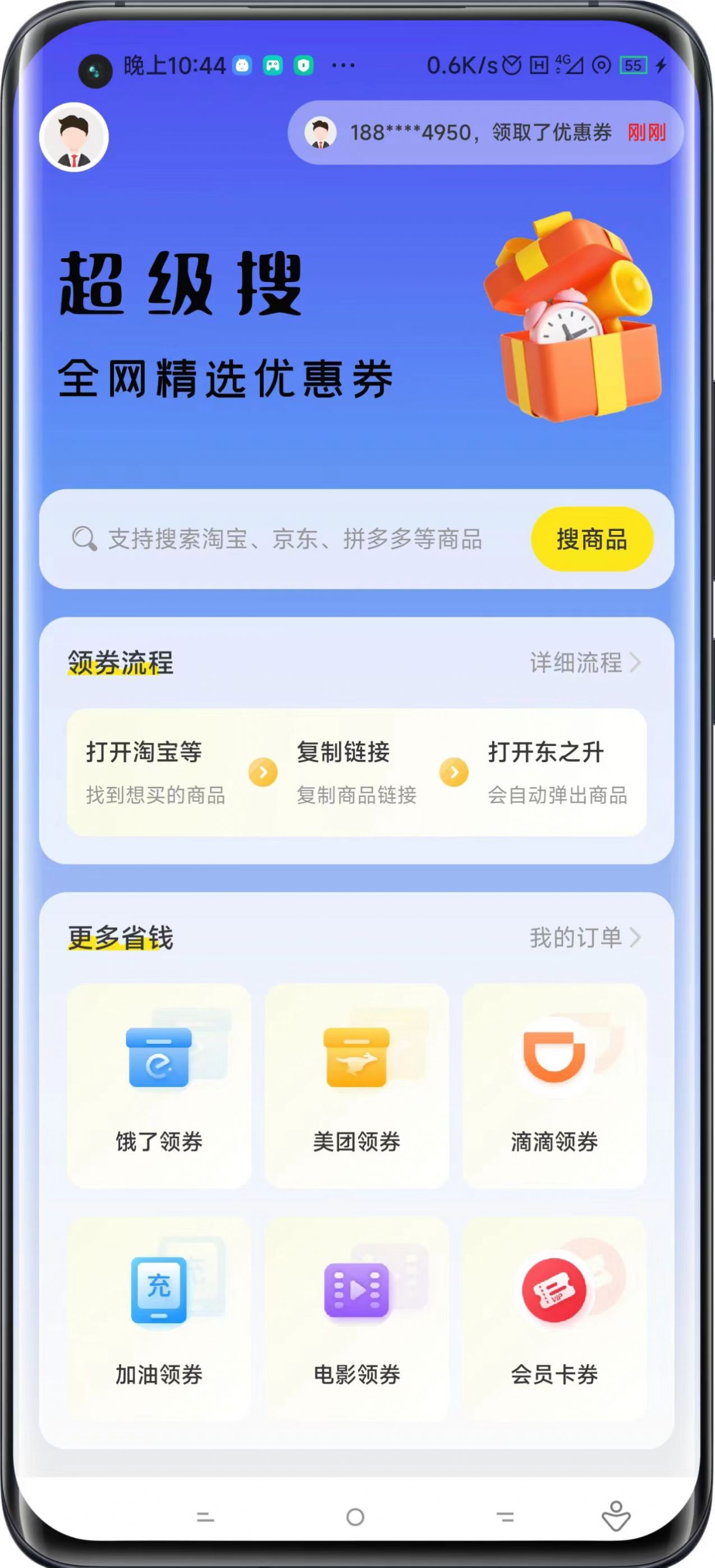The height and width of the screenshot is (1568, 715).
Task: Select the 更多省钱 section heading
Action: pyautogui.click(x=120, y=937)
